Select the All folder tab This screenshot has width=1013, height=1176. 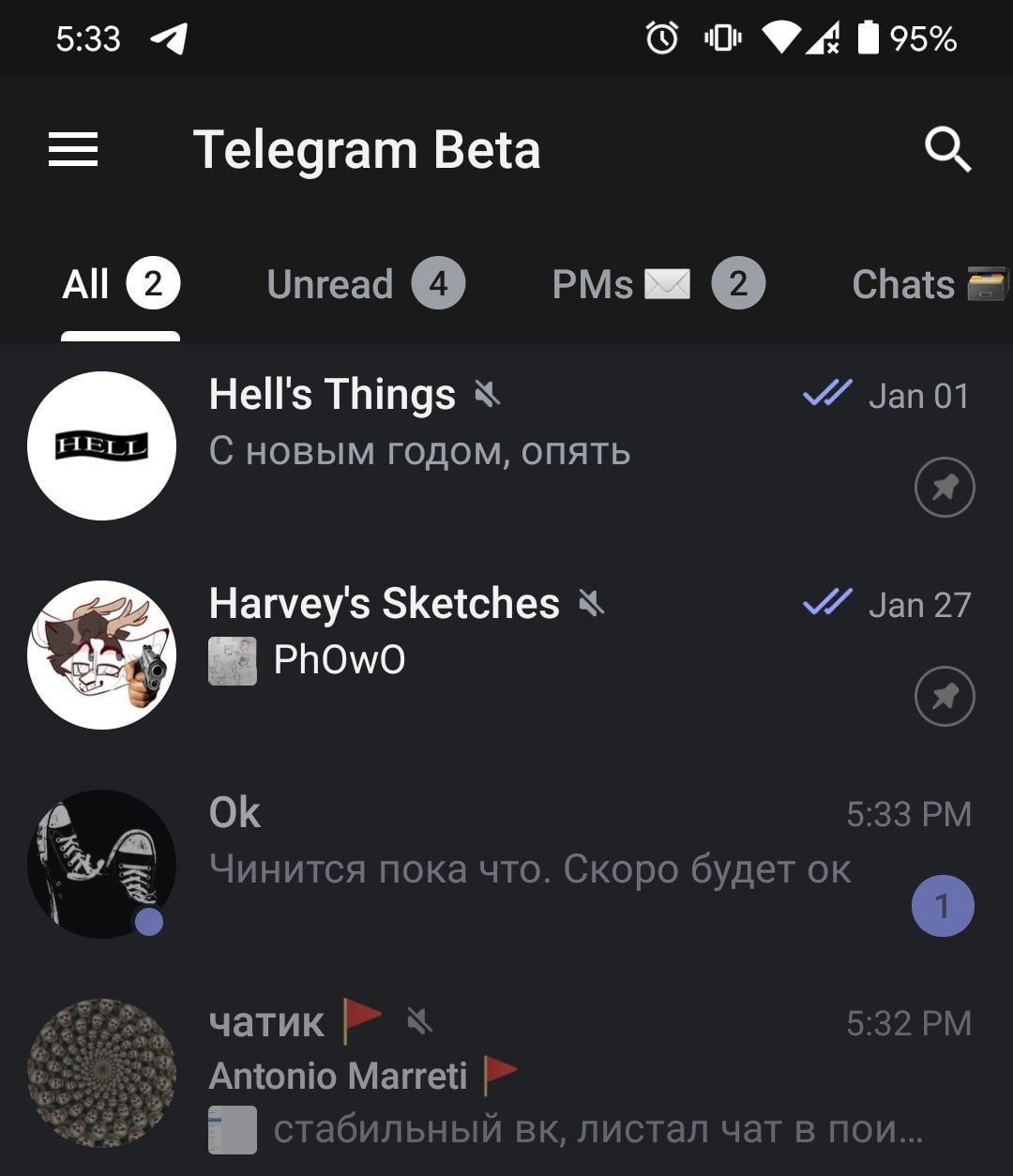point(120,285)
